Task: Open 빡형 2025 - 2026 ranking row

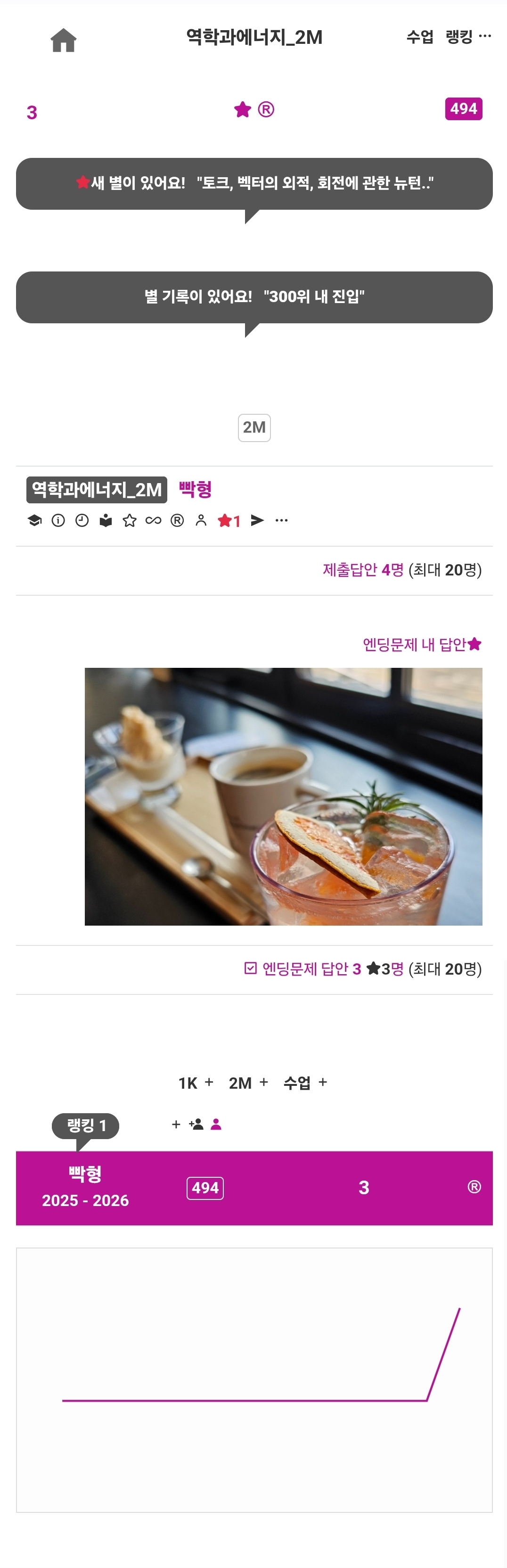Action: tap(254, 1188)
